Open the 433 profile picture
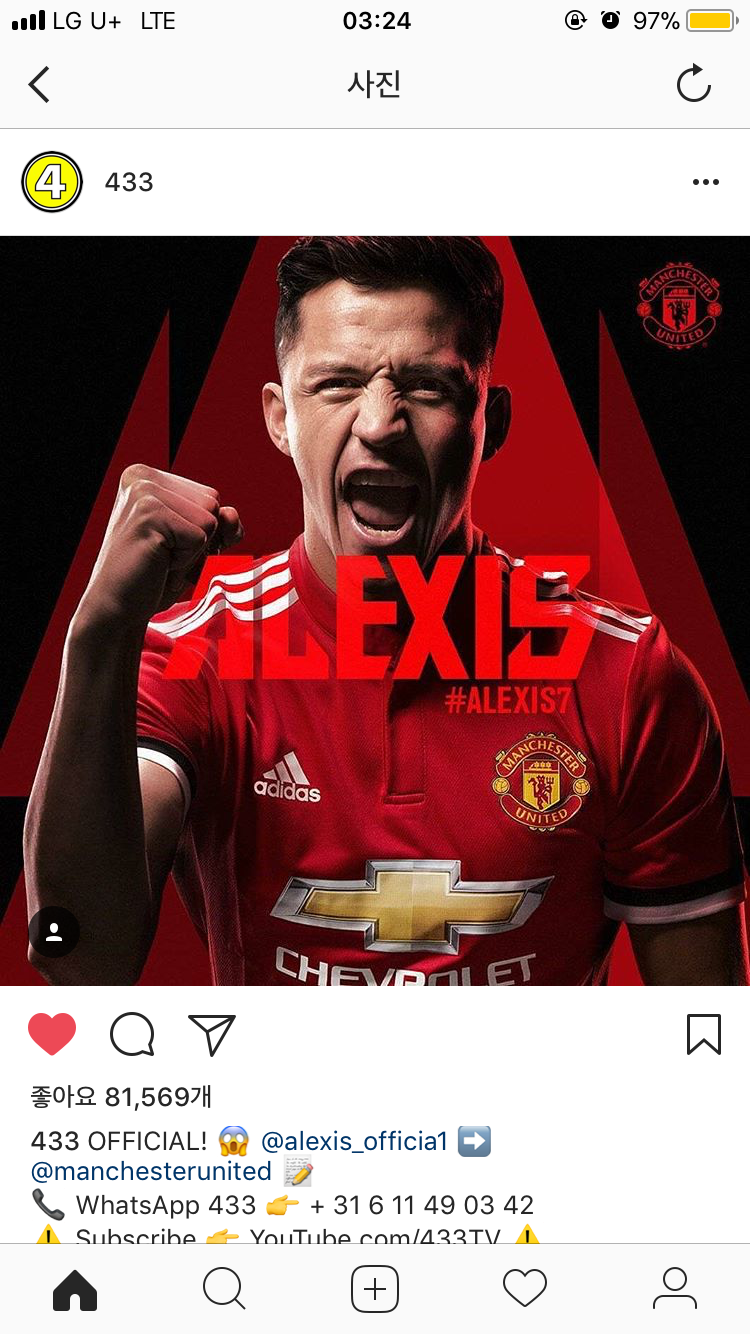 52,182
